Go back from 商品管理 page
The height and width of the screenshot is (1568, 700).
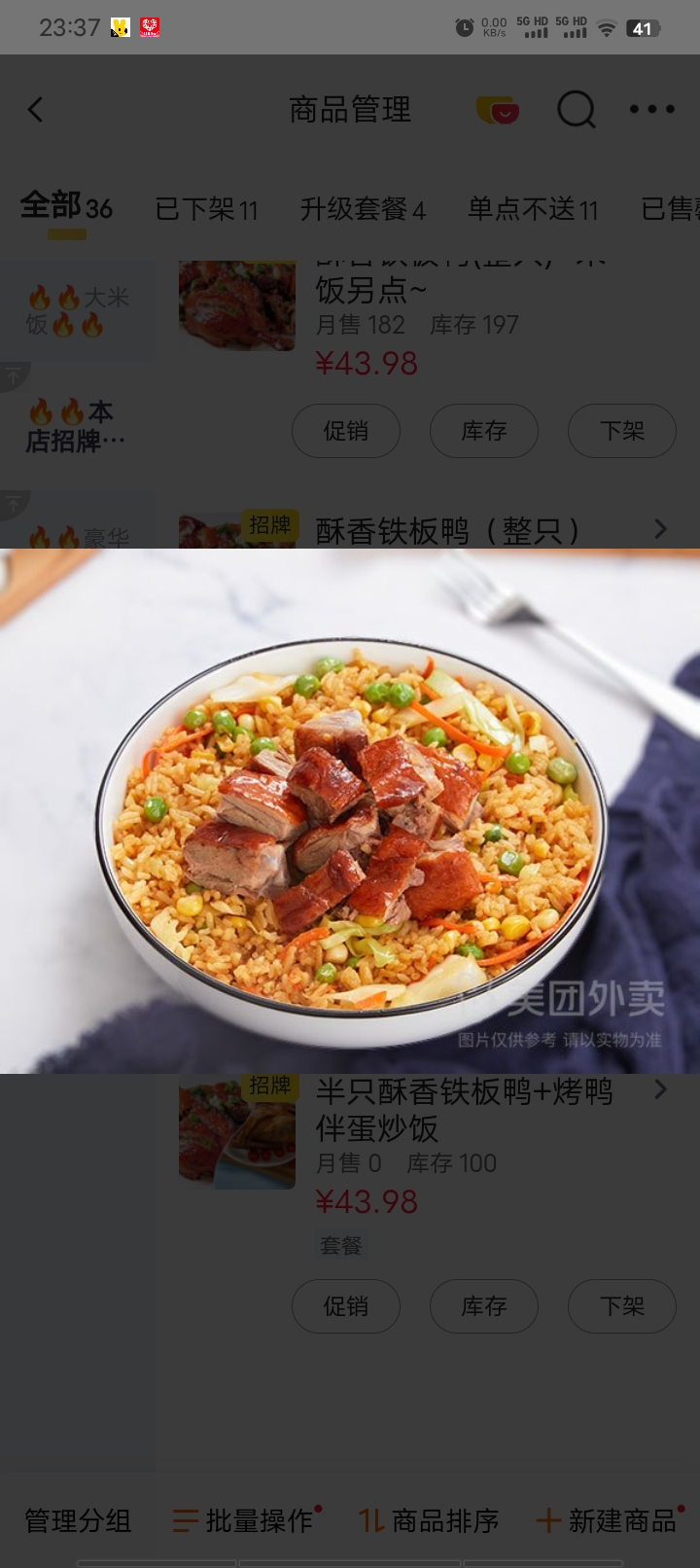(35, 110)
